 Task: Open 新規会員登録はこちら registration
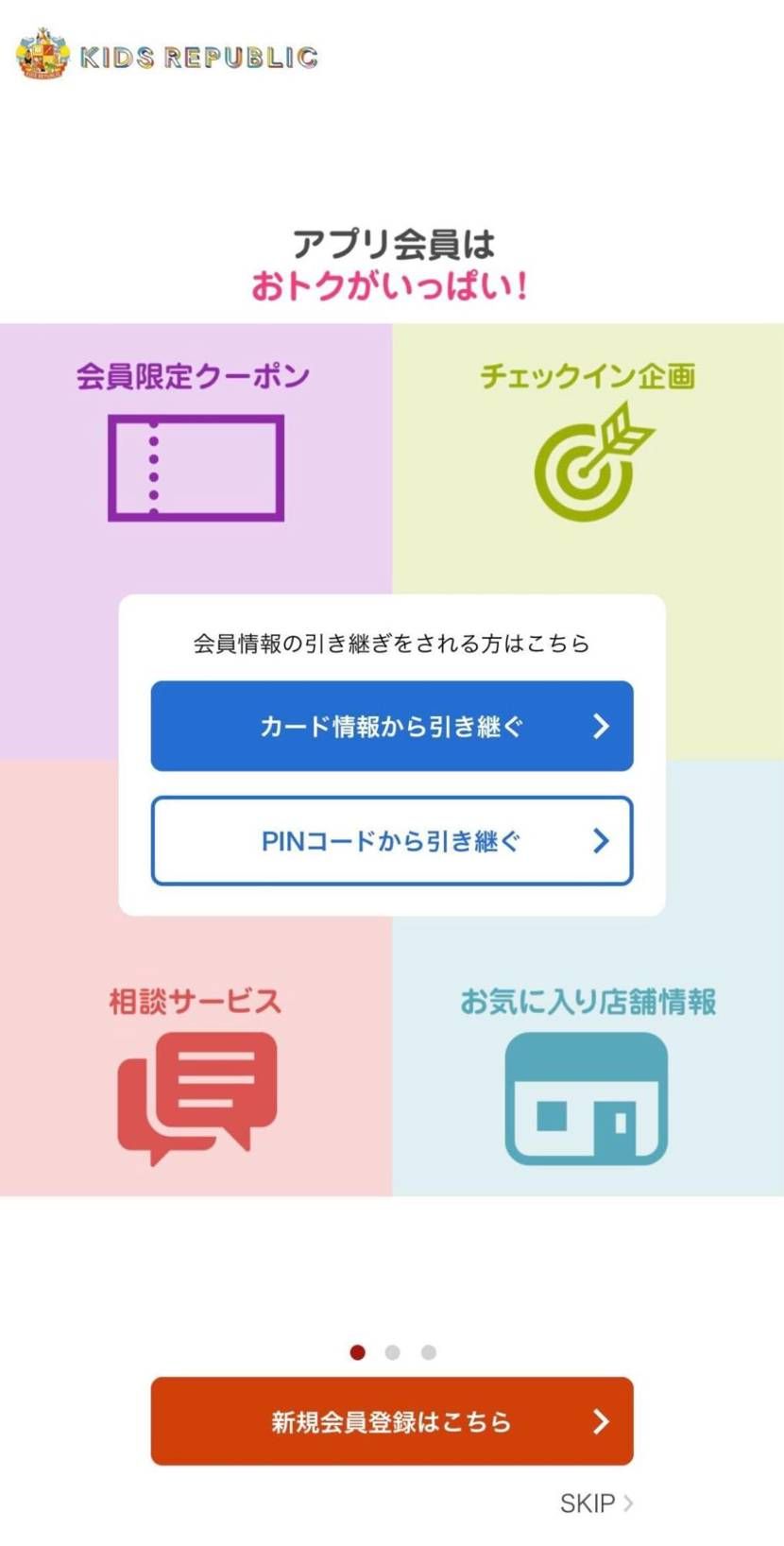(x=392, y=1421)
